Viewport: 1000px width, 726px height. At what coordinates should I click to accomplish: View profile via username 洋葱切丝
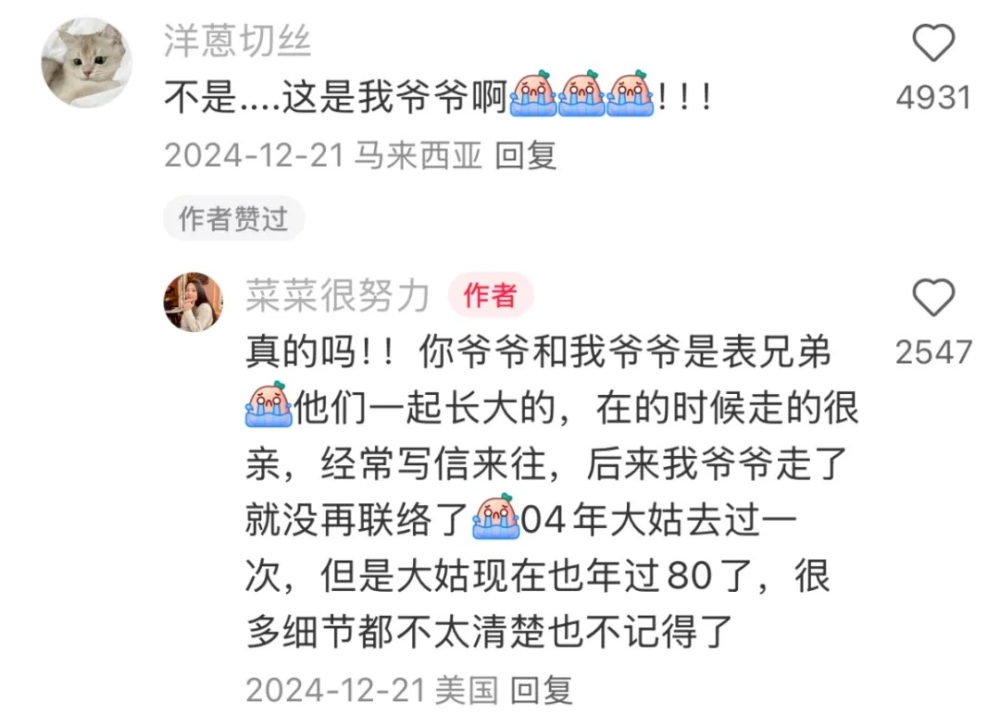(238, 41)
